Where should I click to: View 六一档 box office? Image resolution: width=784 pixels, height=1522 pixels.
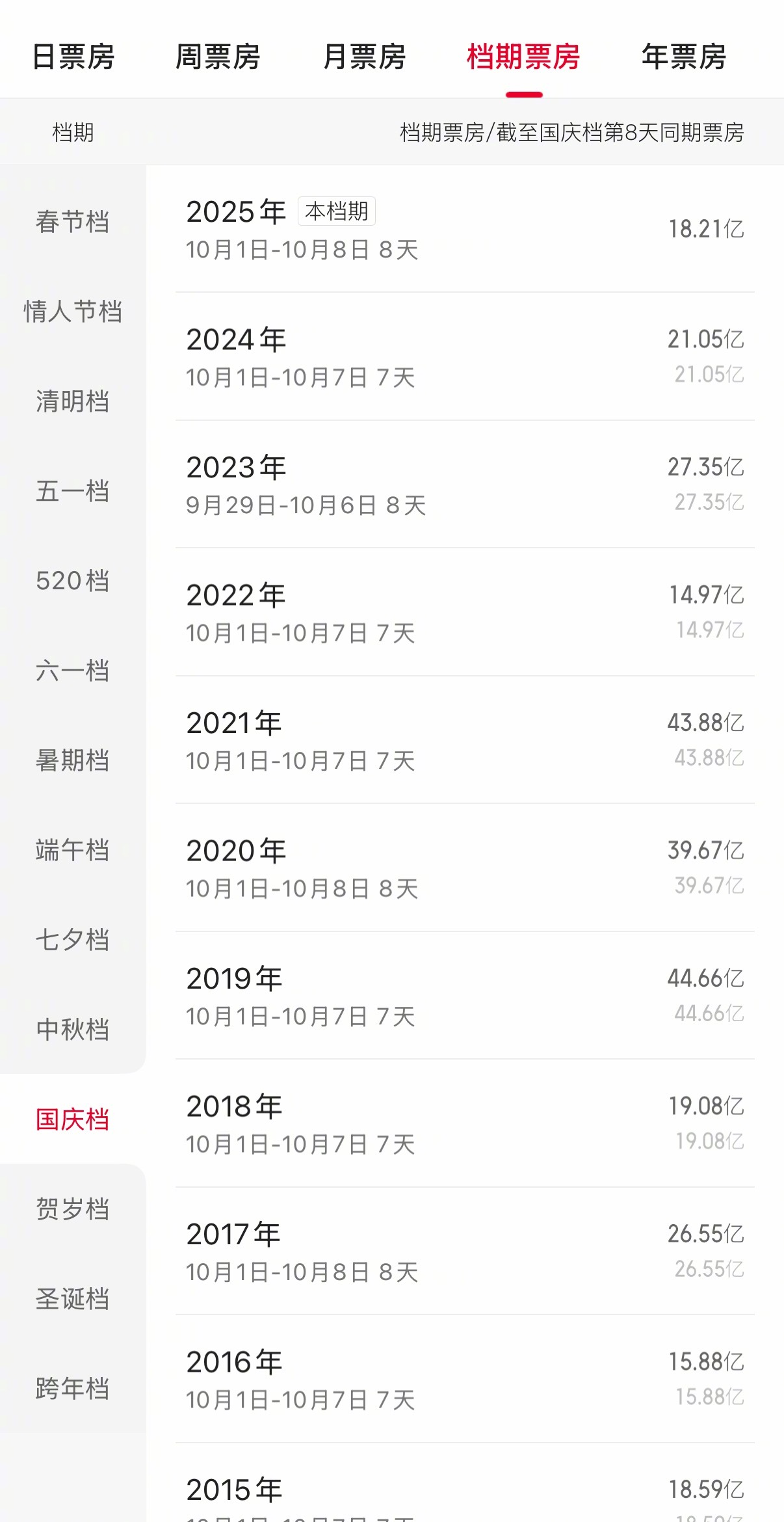(72, 671)
